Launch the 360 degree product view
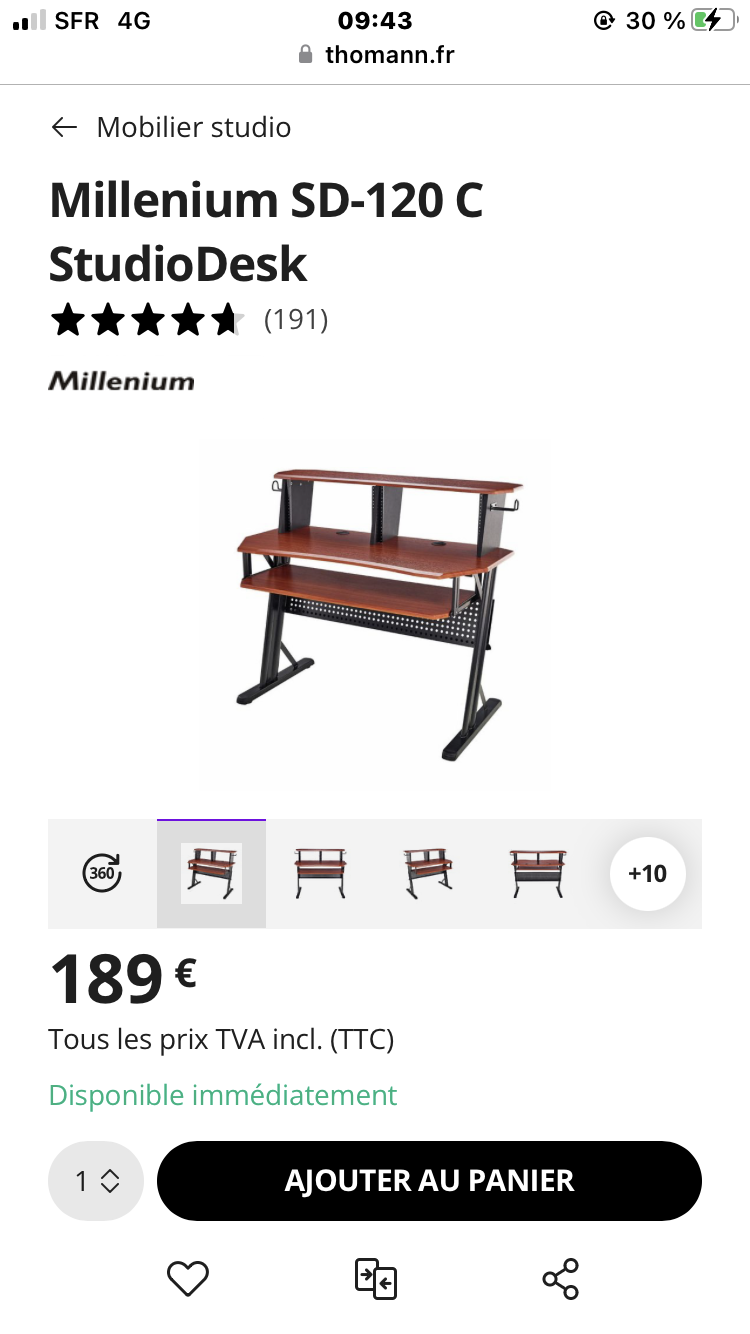The width and height of the screenshot is (750, 1334). 102,873
